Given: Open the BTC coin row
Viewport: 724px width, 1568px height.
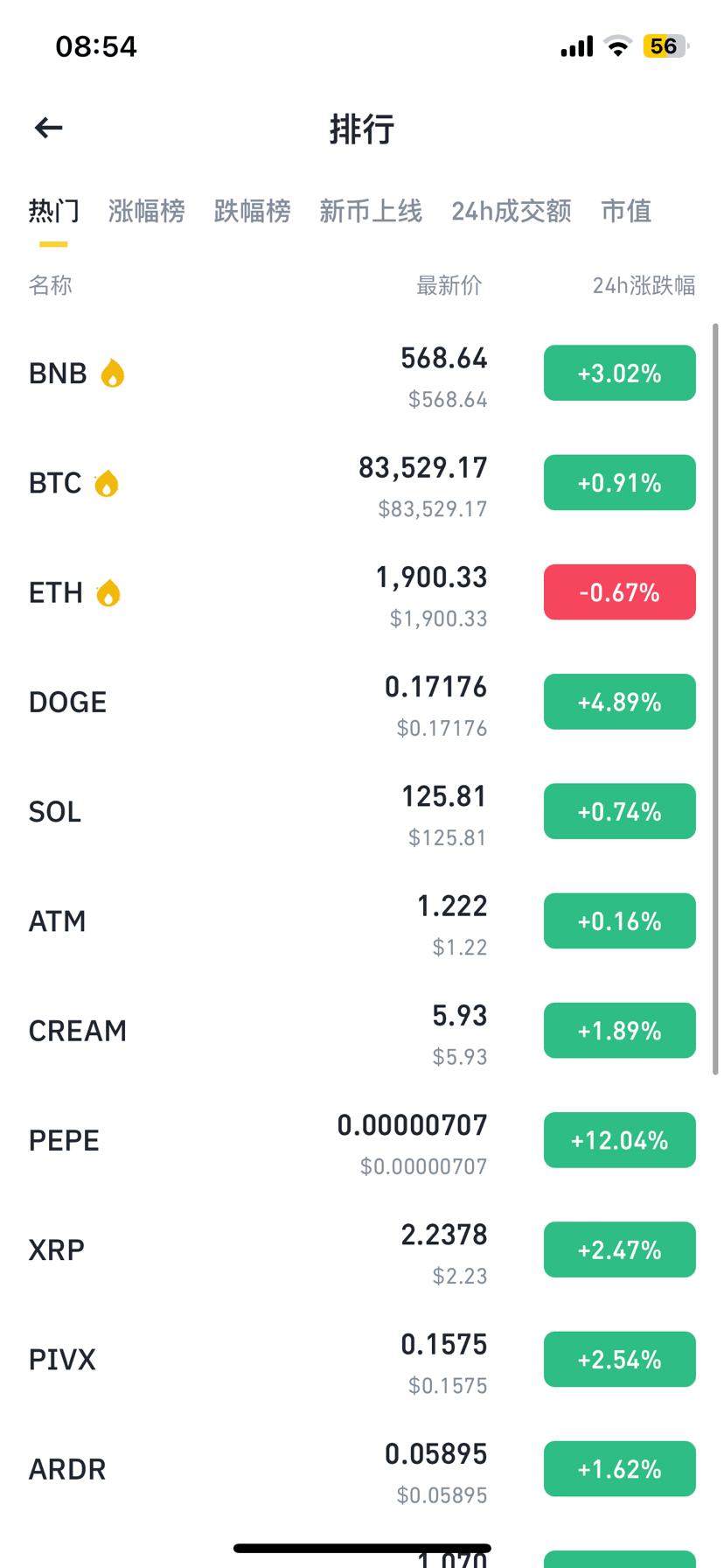Looking at the screenshot, I should pyautogui.click(x=362, y=483).
